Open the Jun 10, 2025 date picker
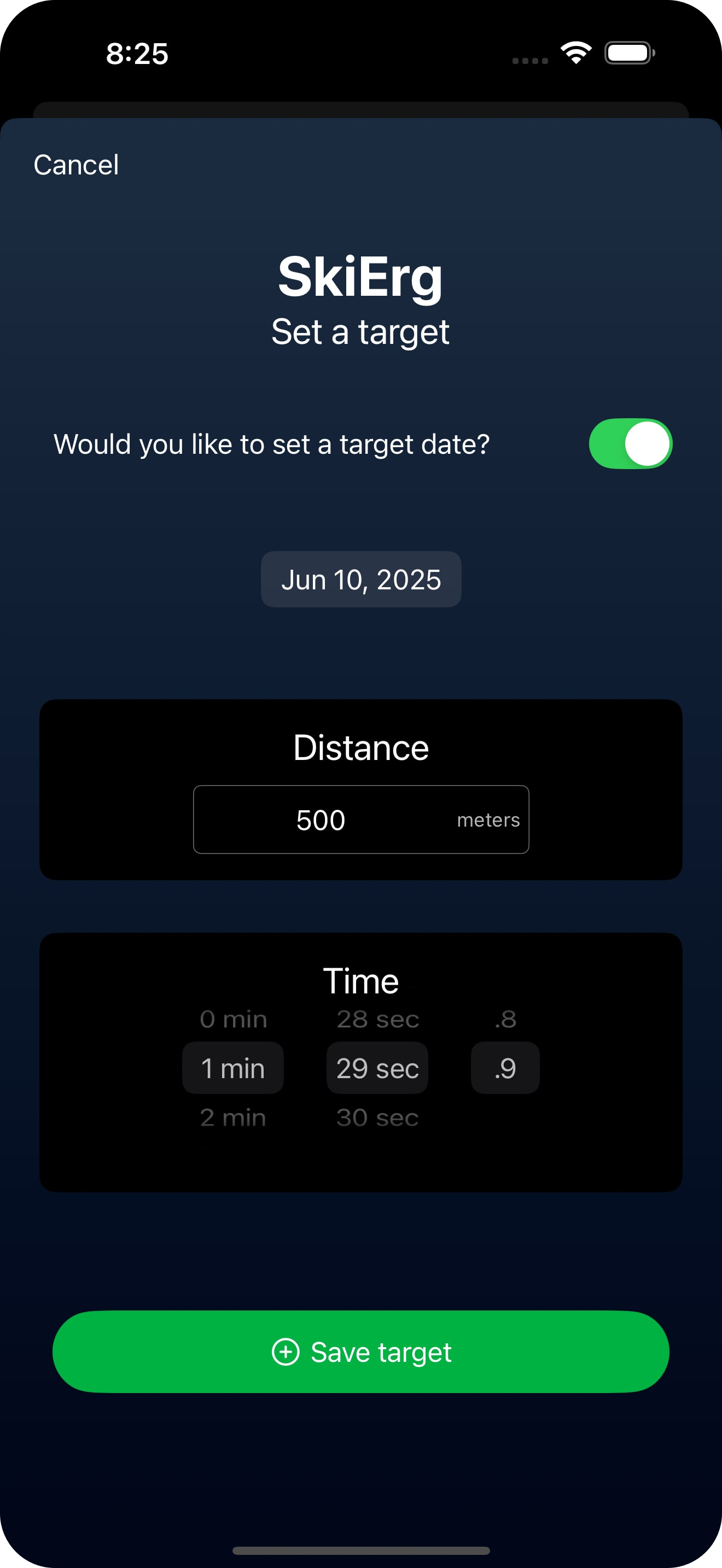Image resolution: width=722 pixels, height=1568 pixels. (361, 580)
